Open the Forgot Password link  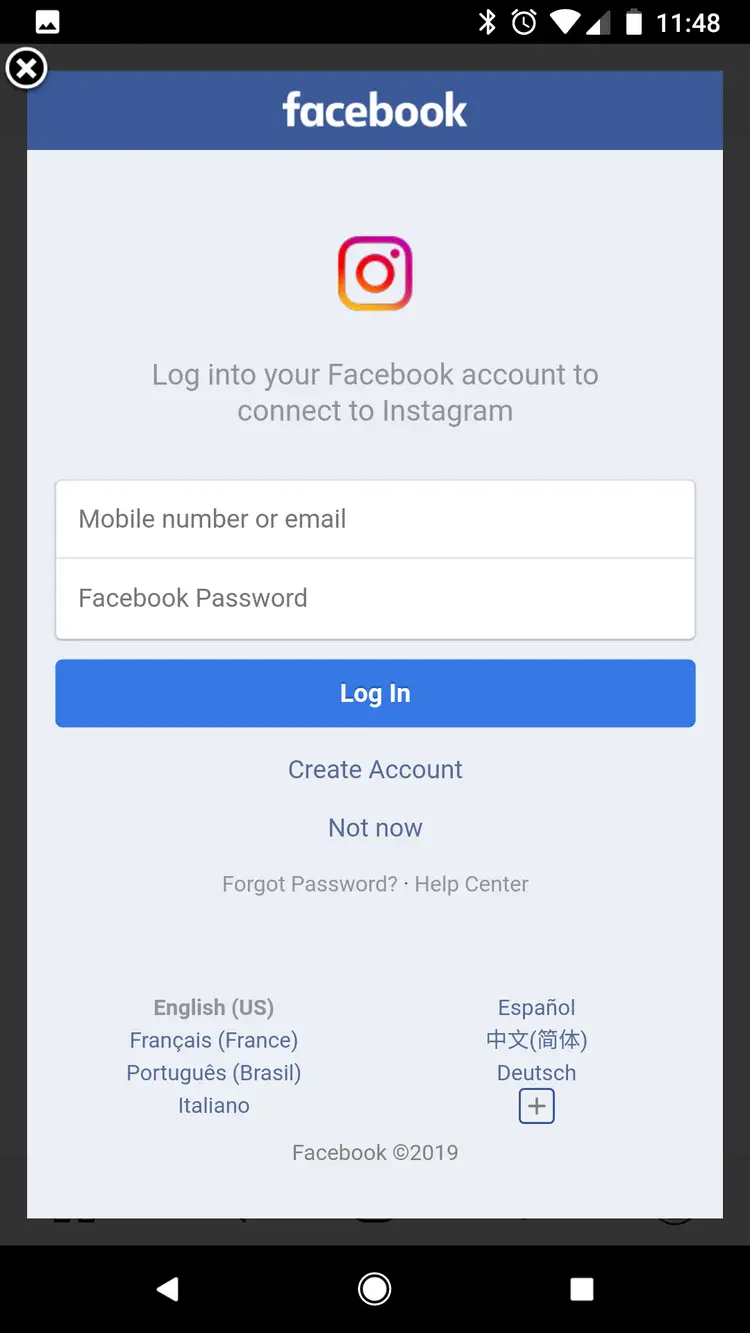(x=309, y=884)
